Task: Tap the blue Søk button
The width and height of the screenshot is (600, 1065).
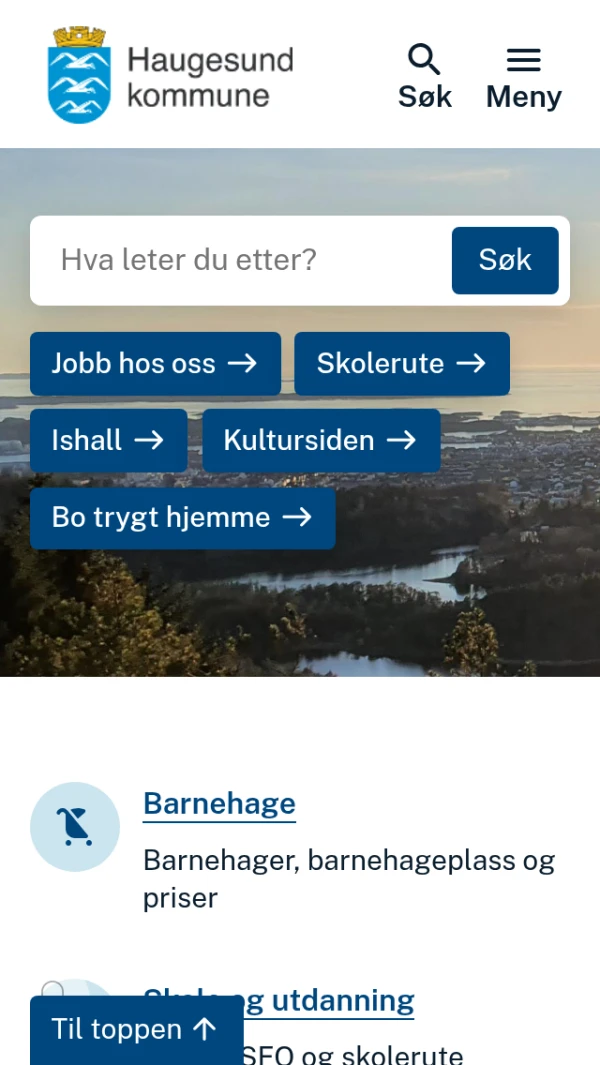Action: point(505,261)
